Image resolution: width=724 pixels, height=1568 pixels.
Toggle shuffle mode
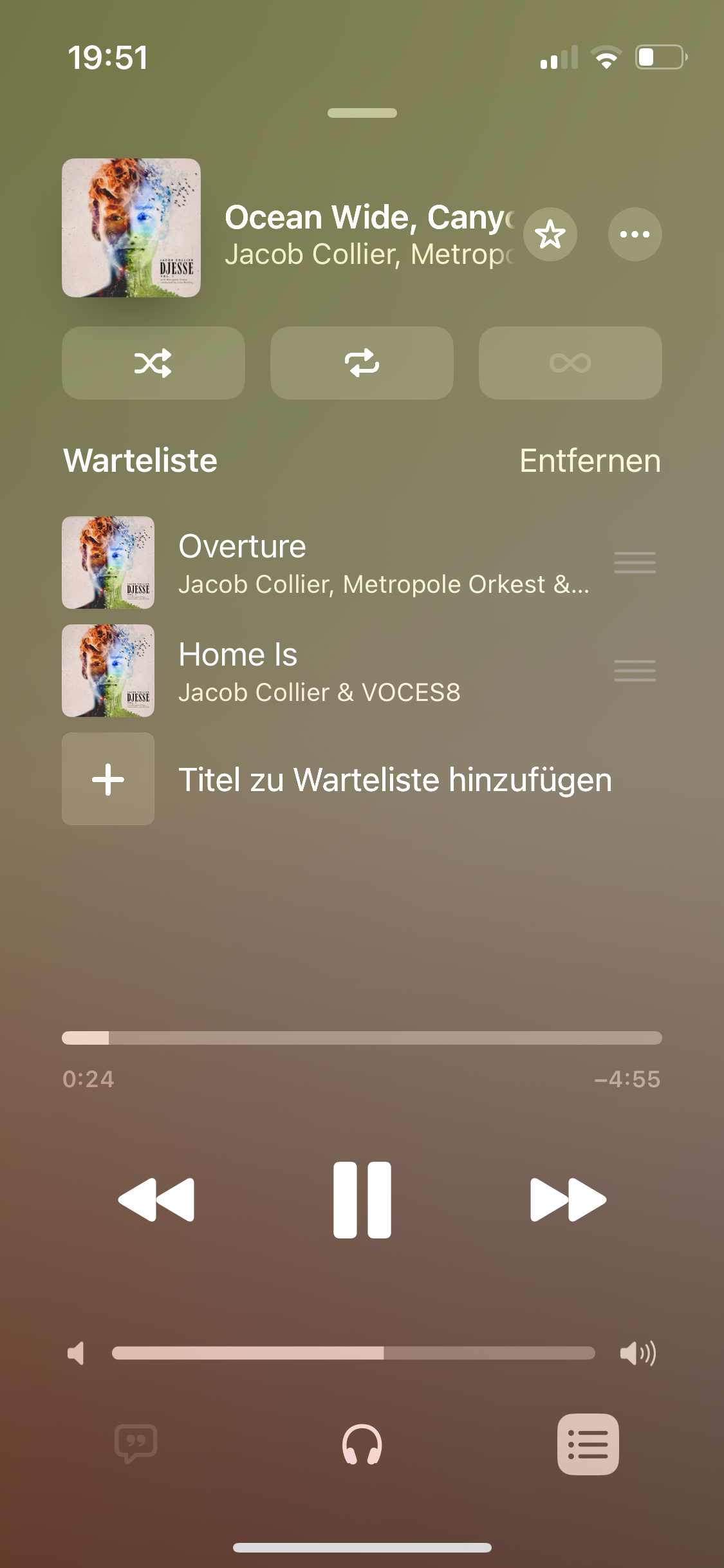tap(153, 363)
